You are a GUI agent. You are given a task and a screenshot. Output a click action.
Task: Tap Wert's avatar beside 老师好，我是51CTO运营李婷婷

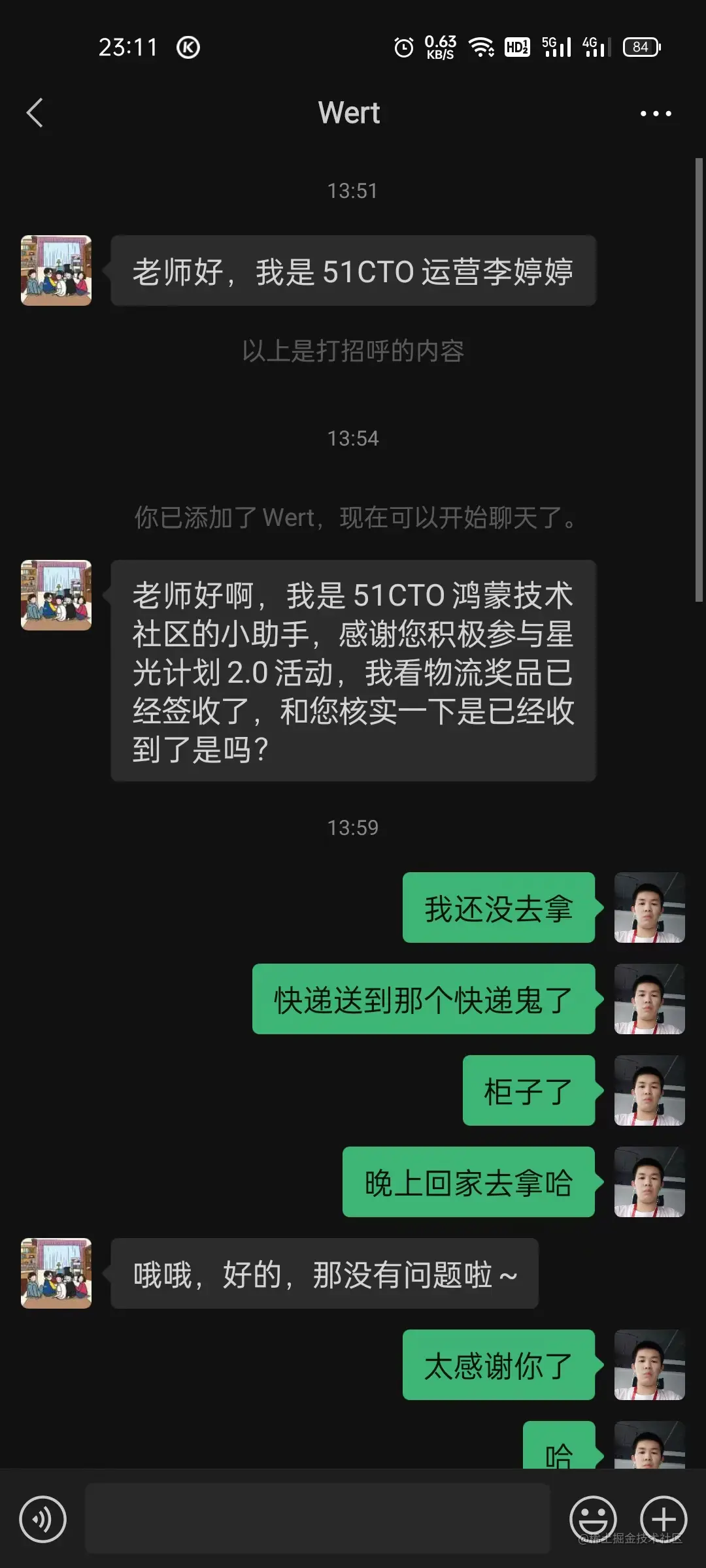coord(56,270)
